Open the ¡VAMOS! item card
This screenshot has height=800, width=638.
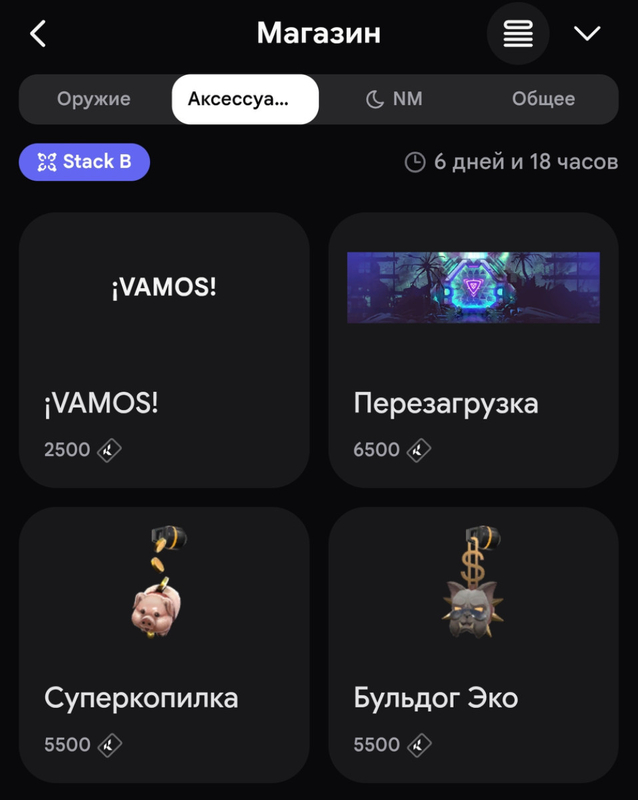coord(164,350)
